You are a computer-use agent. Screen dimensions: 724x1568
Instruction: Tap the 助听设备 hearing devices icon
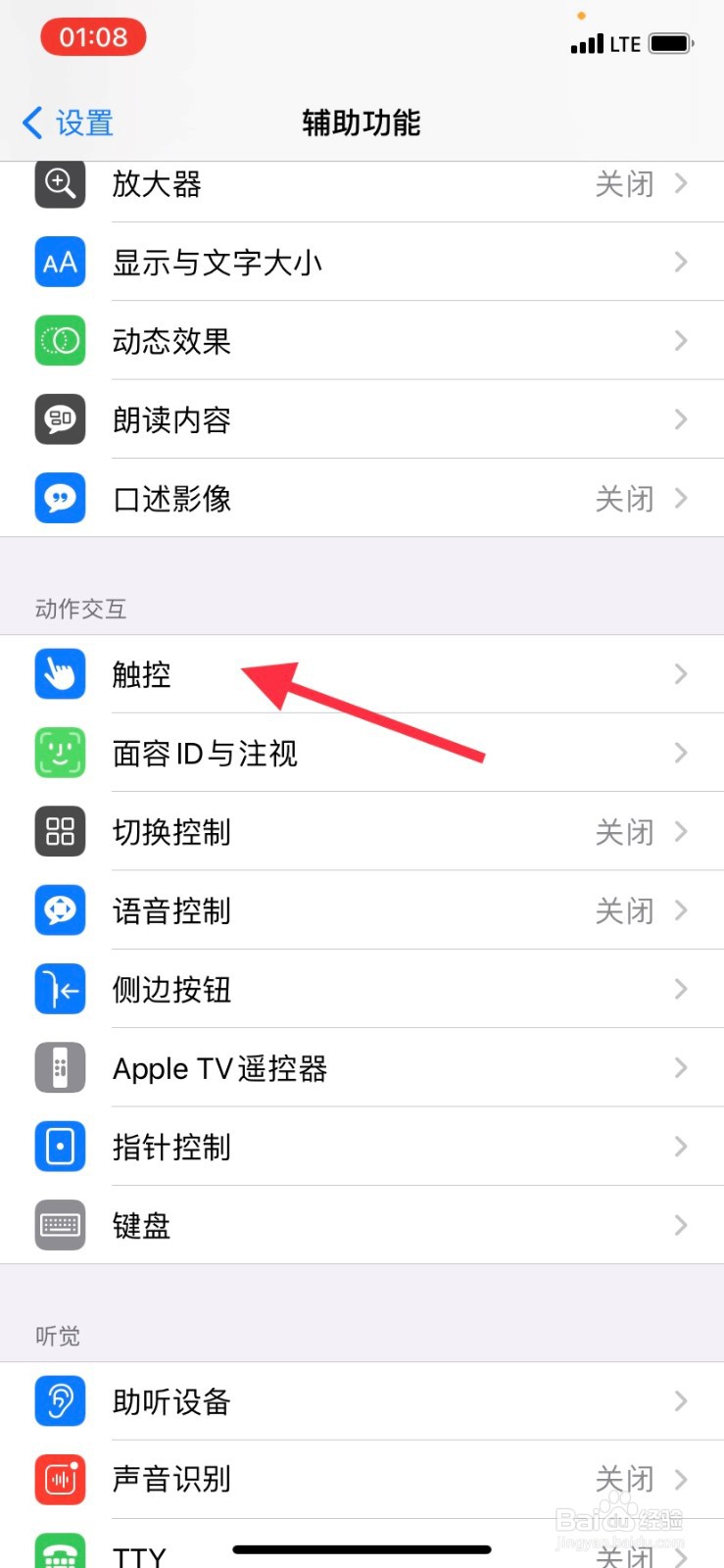click(60, 1401)
